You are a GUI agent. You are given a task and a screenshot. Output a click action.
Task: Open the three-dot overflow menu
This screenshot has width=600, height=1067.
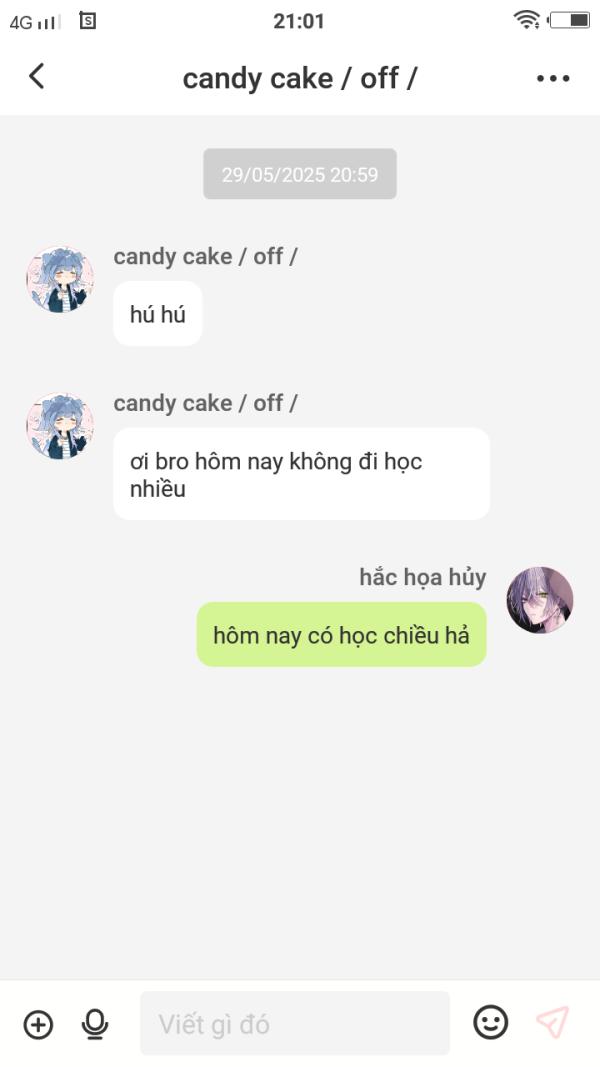coord(552,78)
